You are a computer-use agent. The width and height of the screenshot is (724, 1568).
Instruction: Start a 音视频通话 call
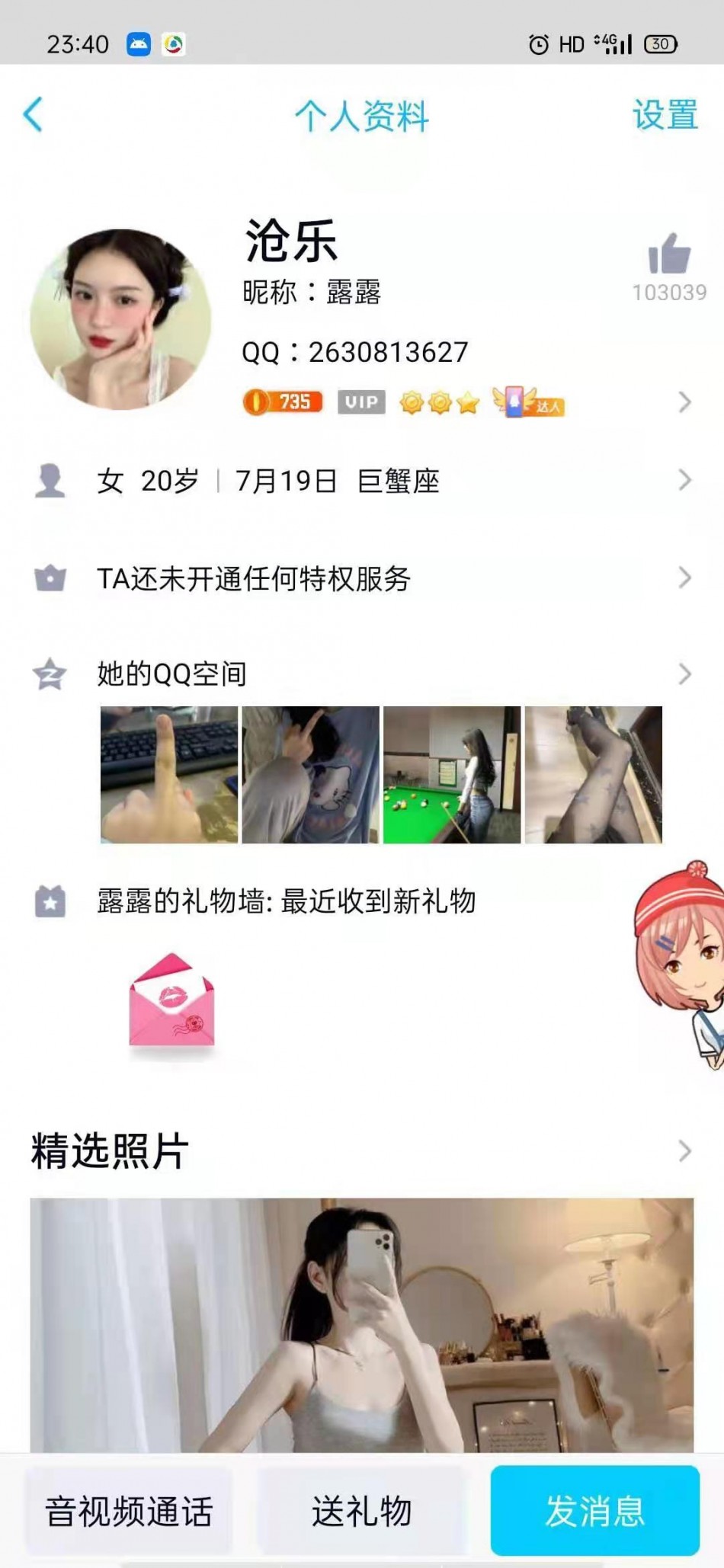tap(129, 1511)
